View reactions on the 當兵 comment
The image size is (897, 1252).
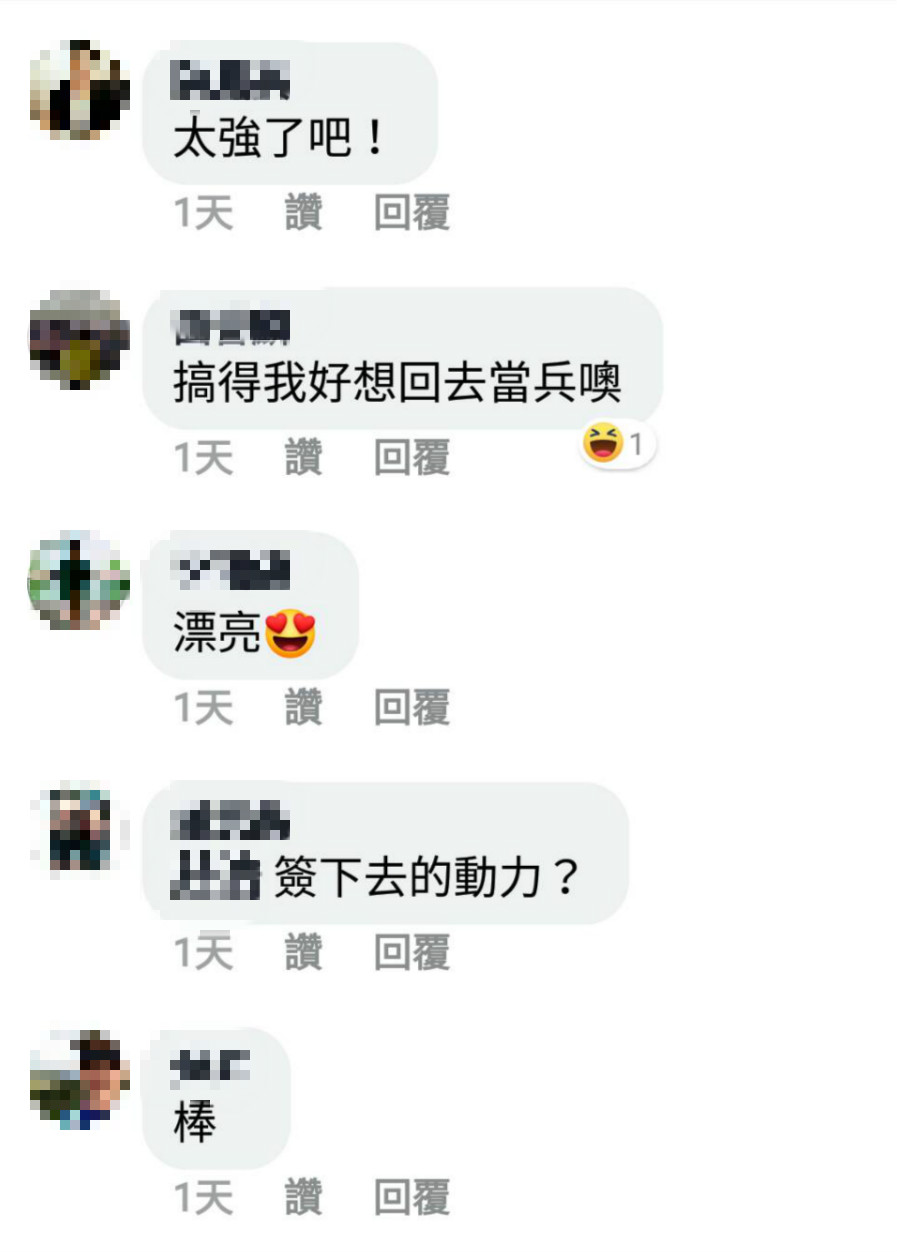pyautogui.click(x=618, y=444)
